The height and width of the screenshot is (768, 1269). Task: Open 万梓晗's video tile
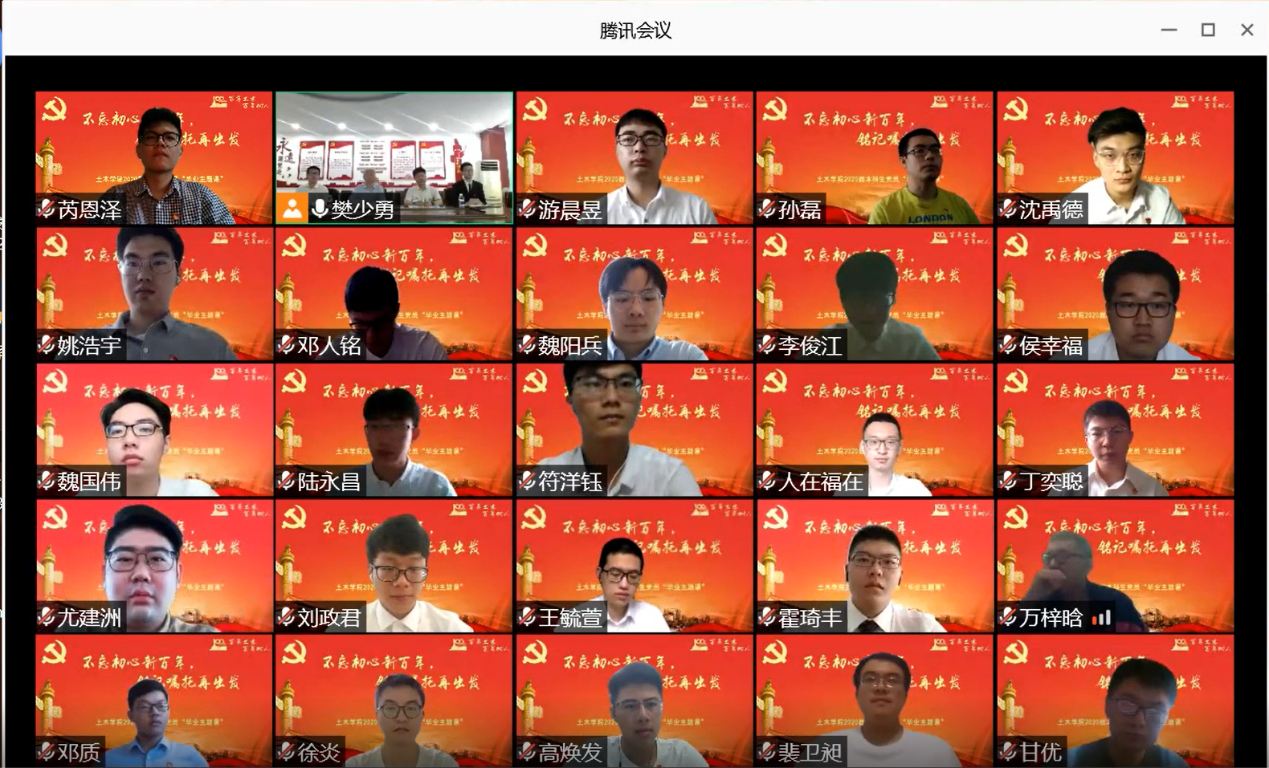[x=1114, y=565]
